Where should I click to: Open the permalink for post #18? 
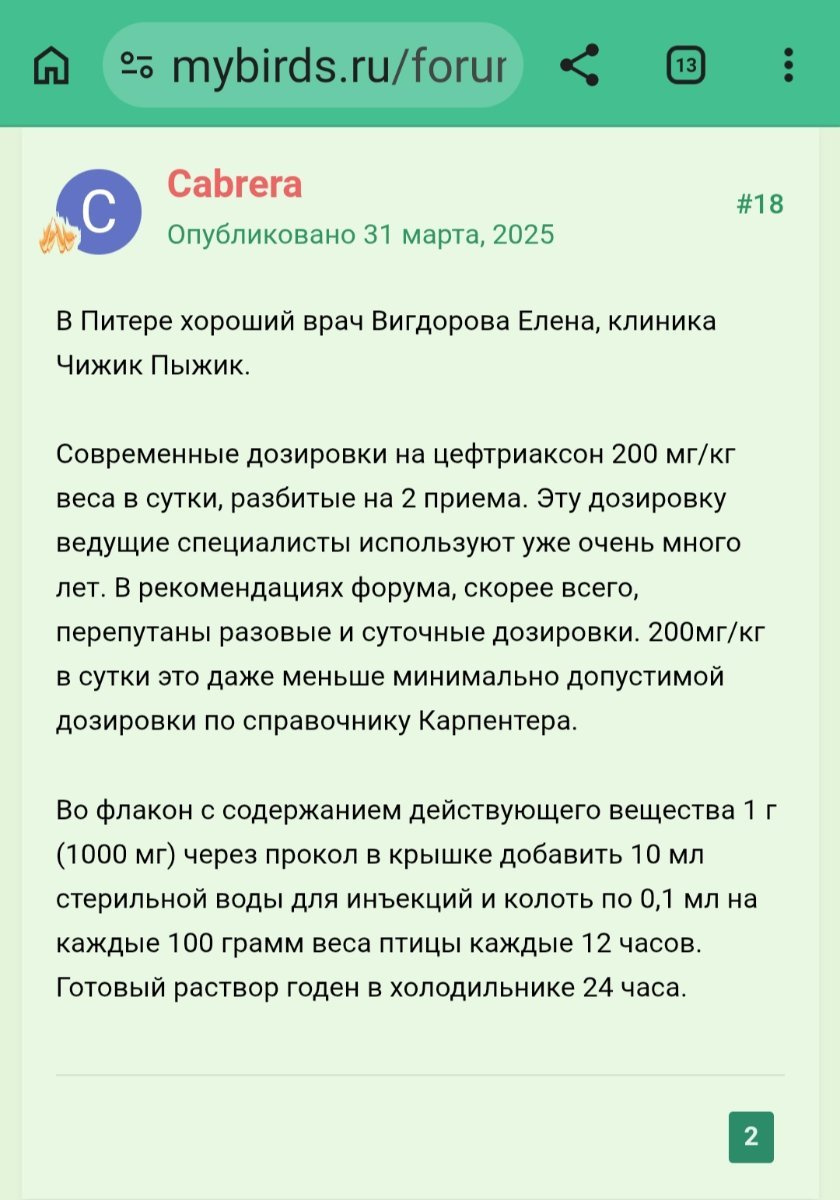(759, 204)
